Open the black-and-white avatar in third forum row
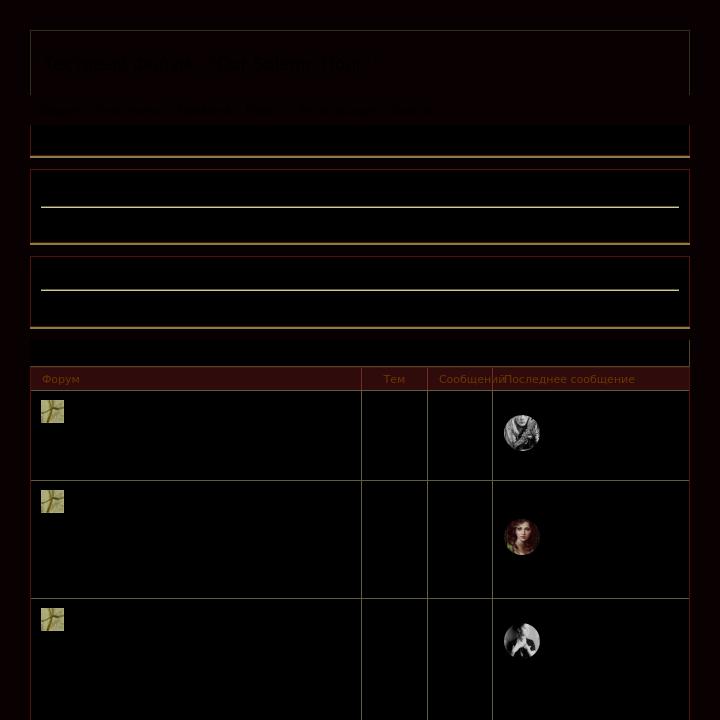 (x=522, y=641)
